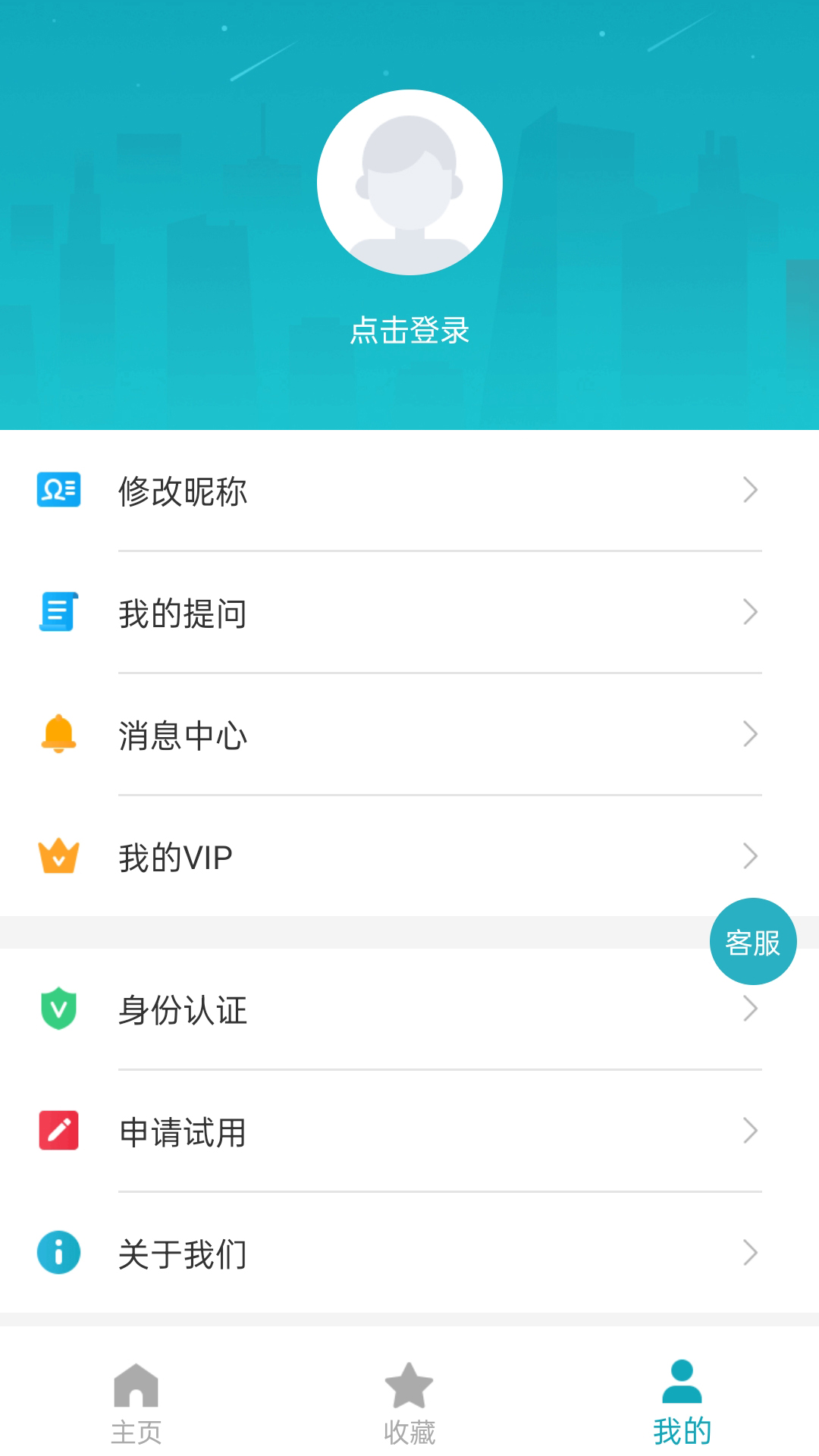Viewport: 819px width, 1456px height.
Task: Click the green shield icon for 身份认证
Action: 58,1010
